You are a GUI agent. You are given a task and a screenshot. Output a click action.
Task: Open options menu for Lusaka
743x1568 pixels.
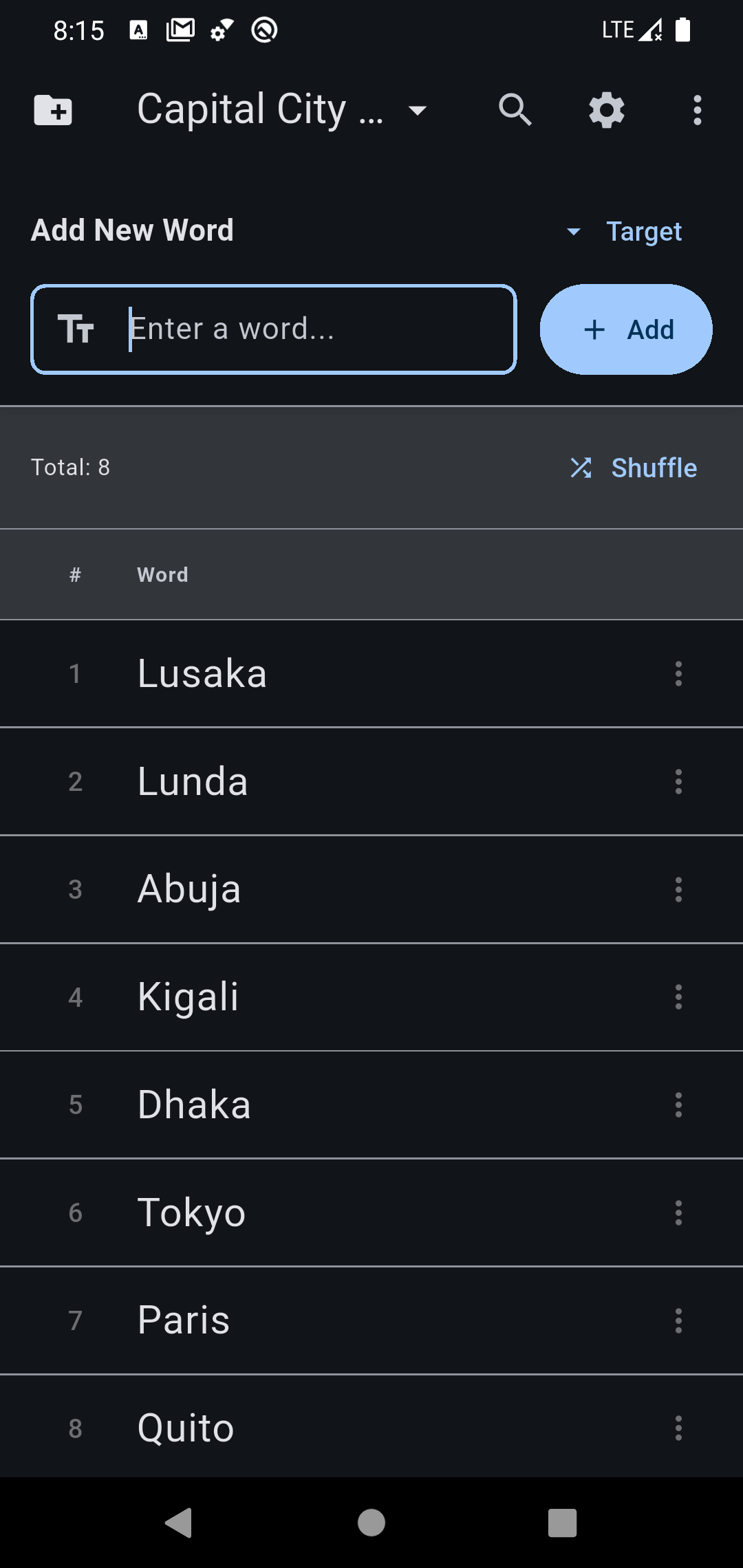tap(678, 673)
